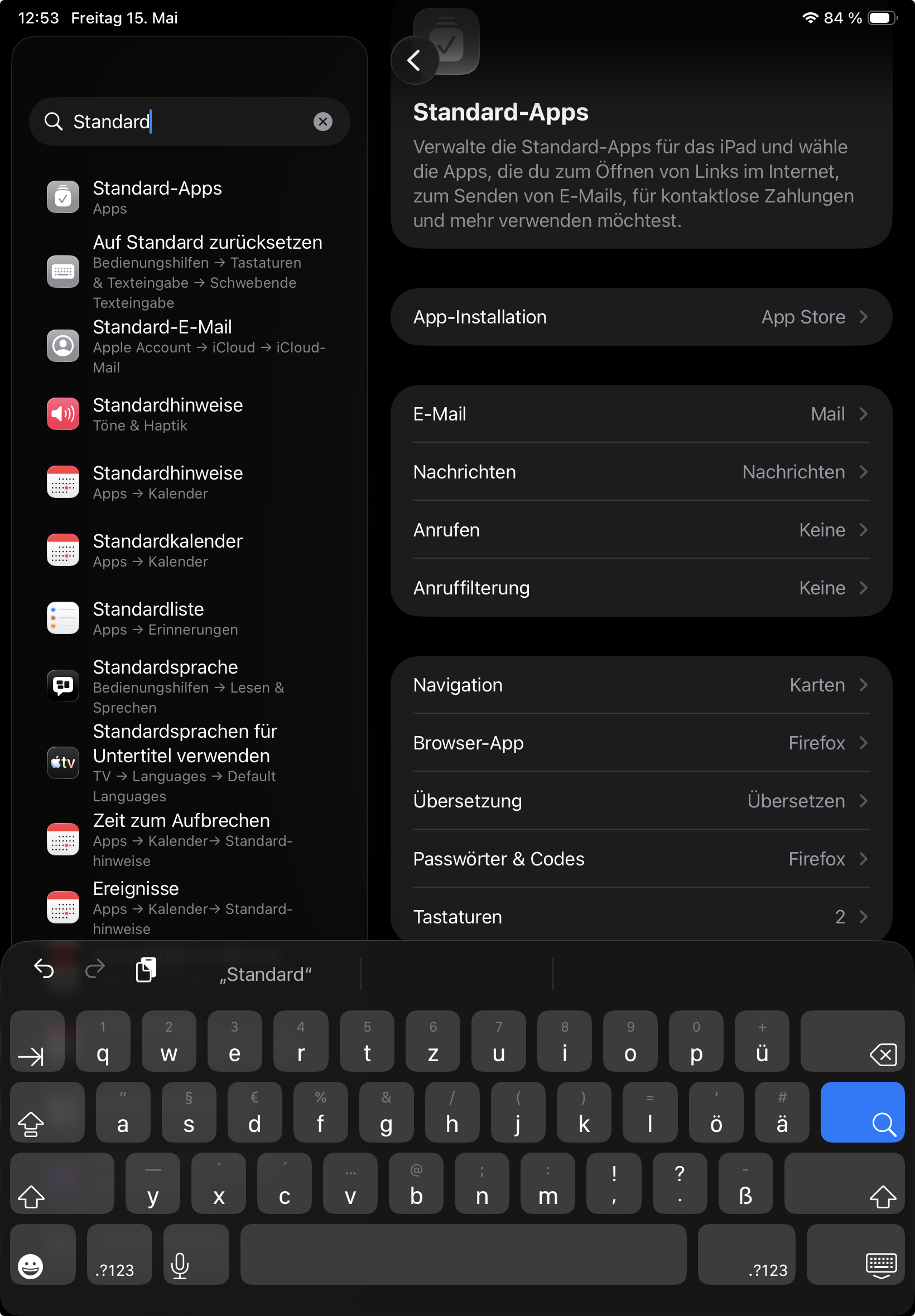
Task: Tap the undo arrow above keyboard
Action: (x=44, y=969)
